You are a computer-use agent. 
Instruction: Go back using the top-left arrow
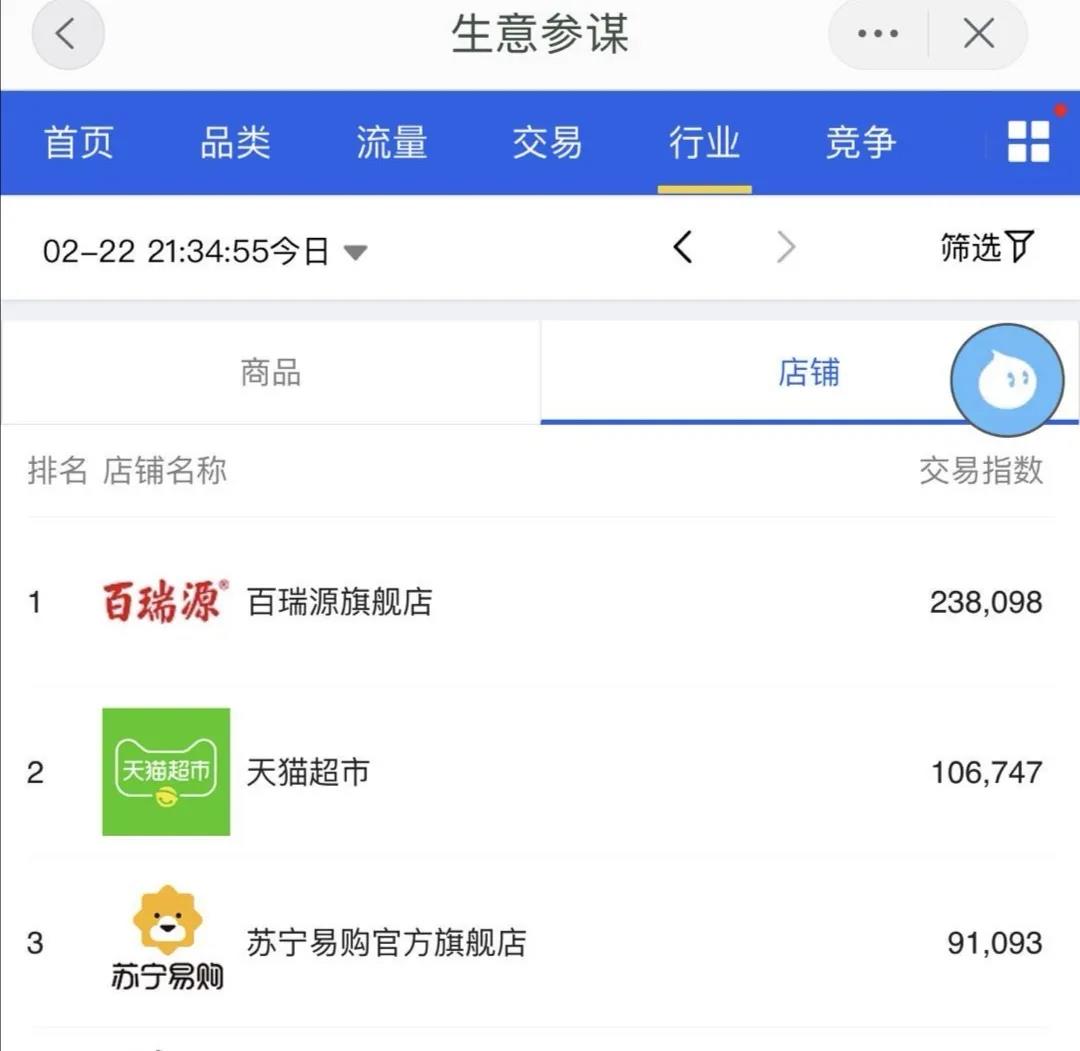67,35
